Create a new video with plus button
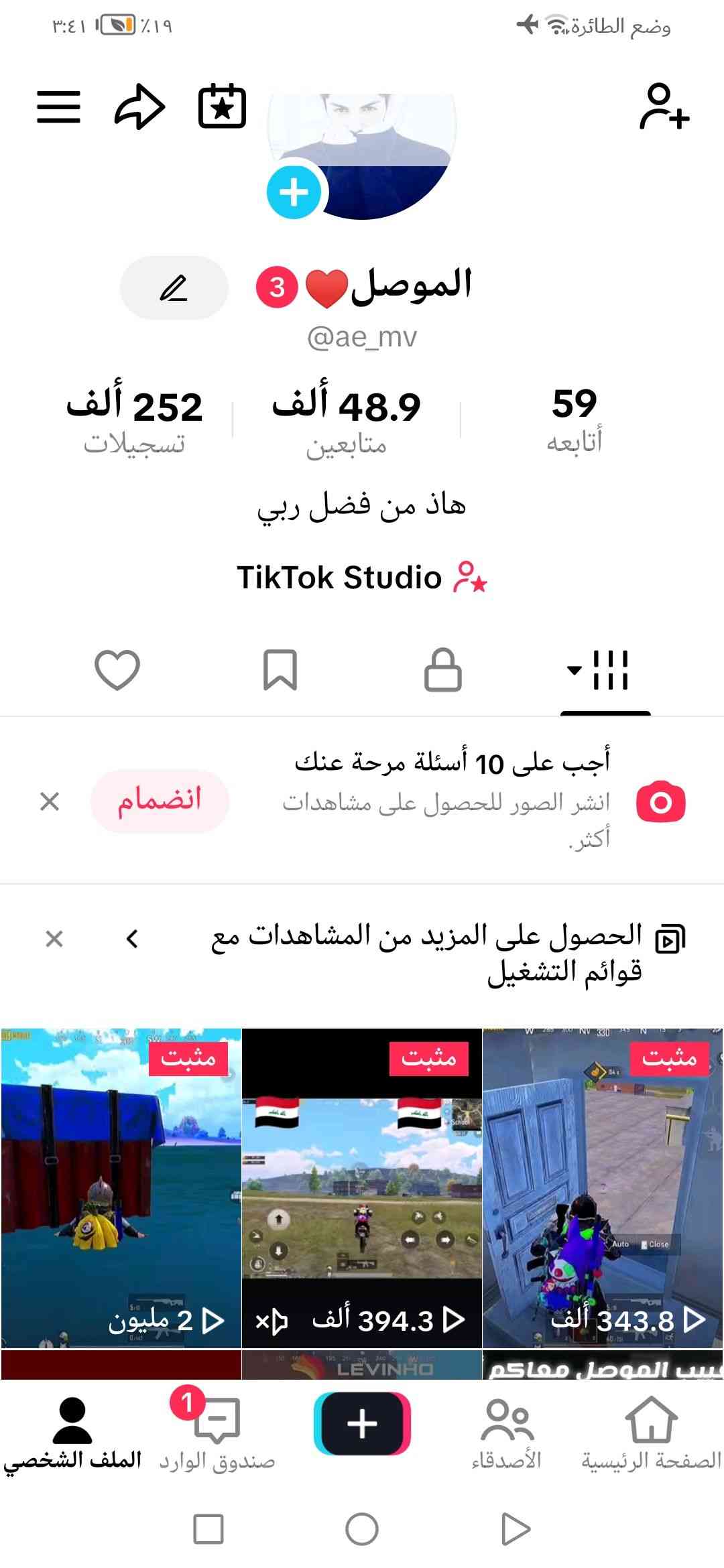This screenshot has height=1568, width=724. click(x=362, y=1422)
